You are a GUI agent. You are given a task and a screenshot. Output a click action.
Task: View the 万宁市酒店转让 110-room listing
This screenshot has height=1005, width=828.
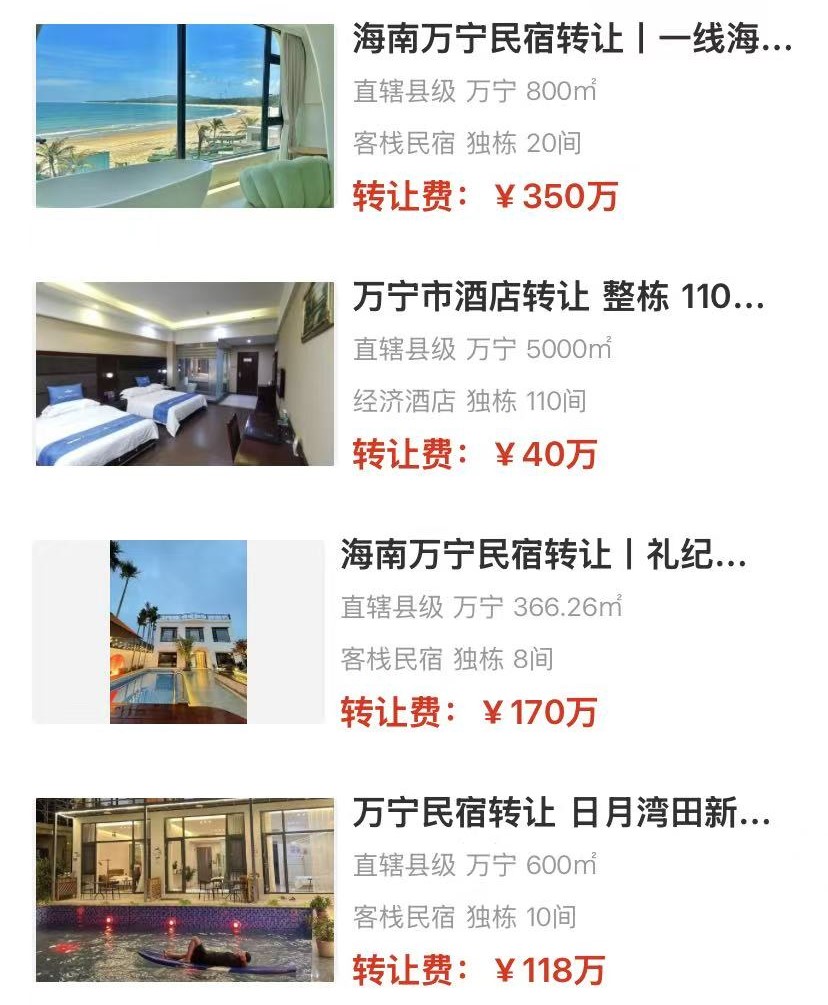click(558, 298)
